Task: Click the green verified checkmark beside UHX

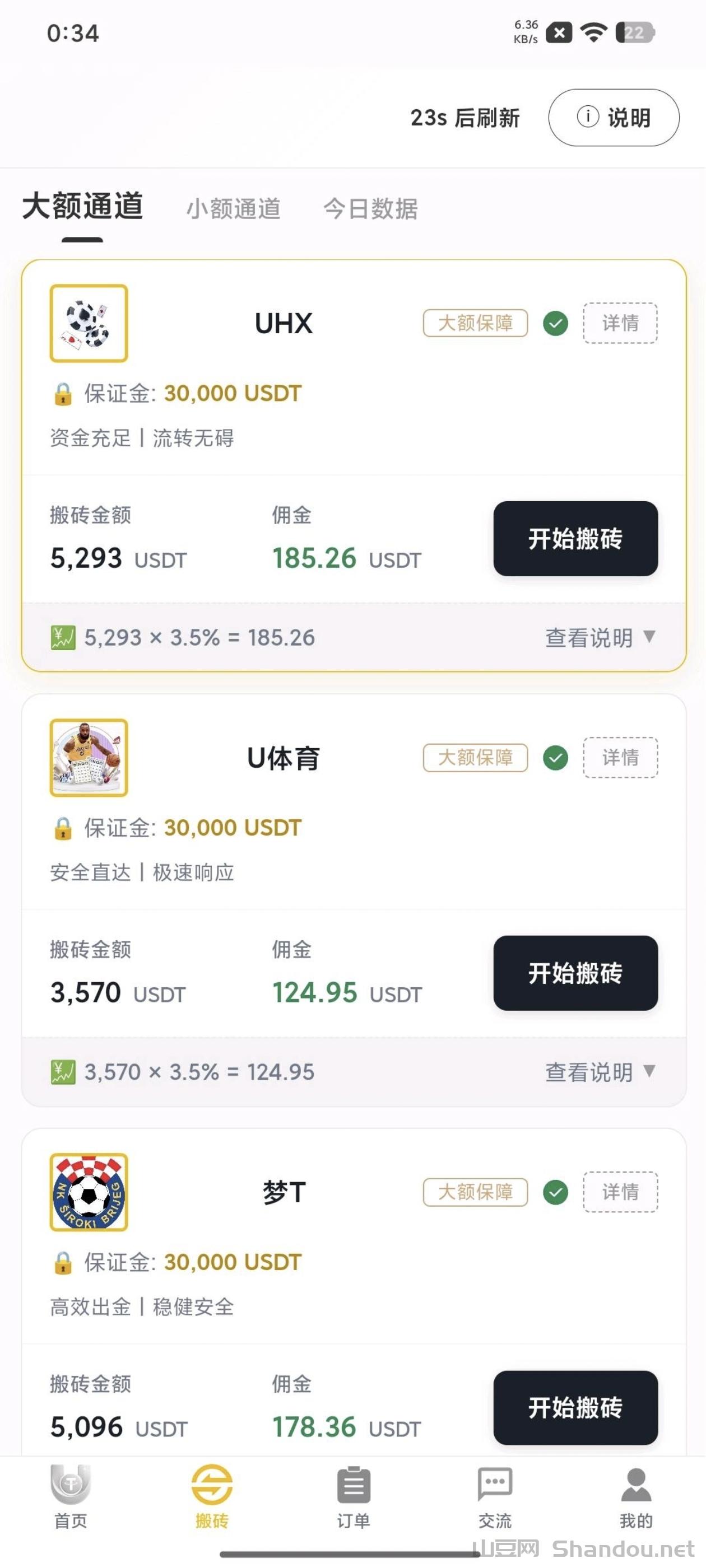Action: (555, 323)
